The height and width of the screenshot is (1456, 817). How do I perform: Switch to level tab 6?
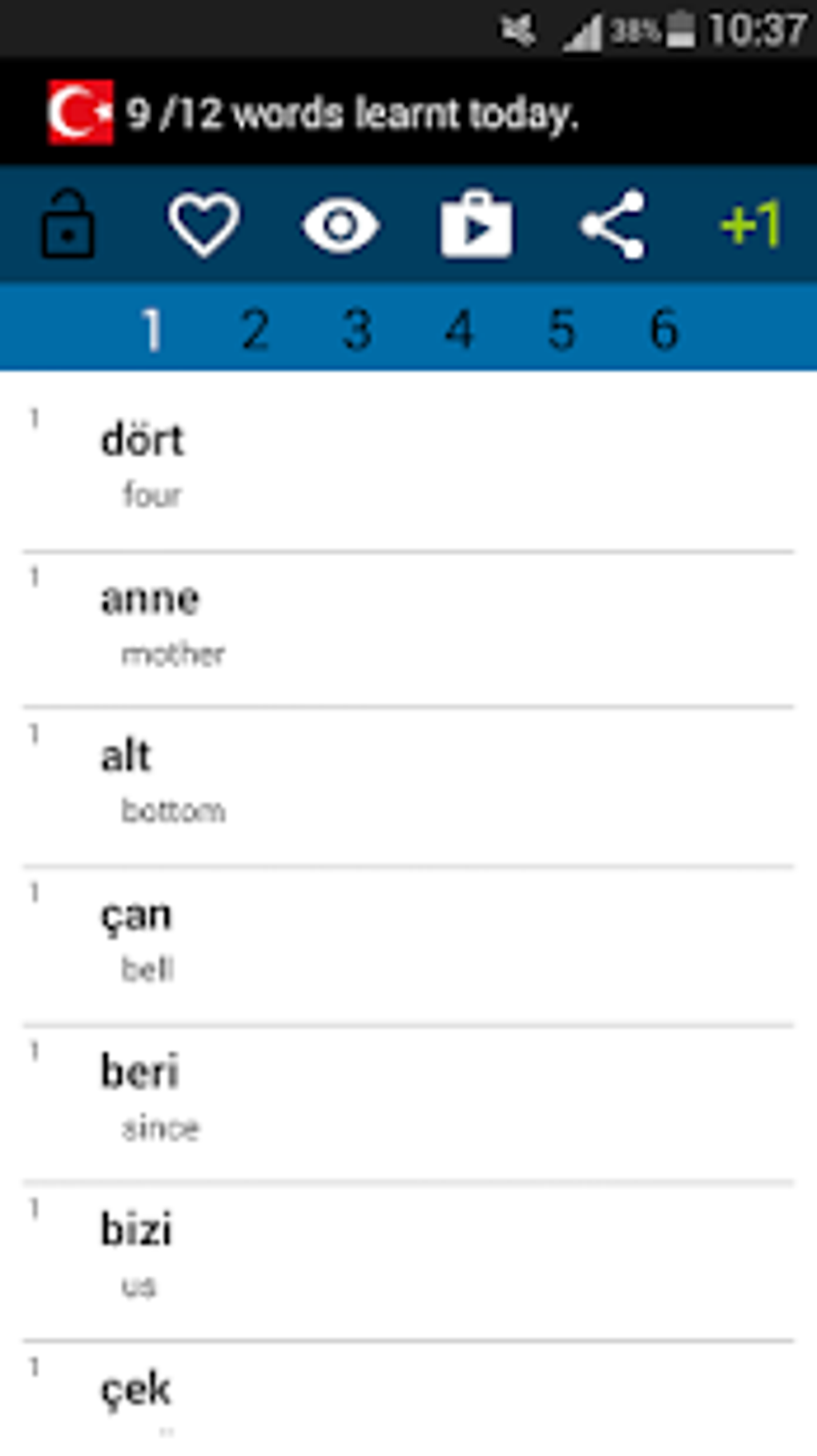tap(664, 329)
